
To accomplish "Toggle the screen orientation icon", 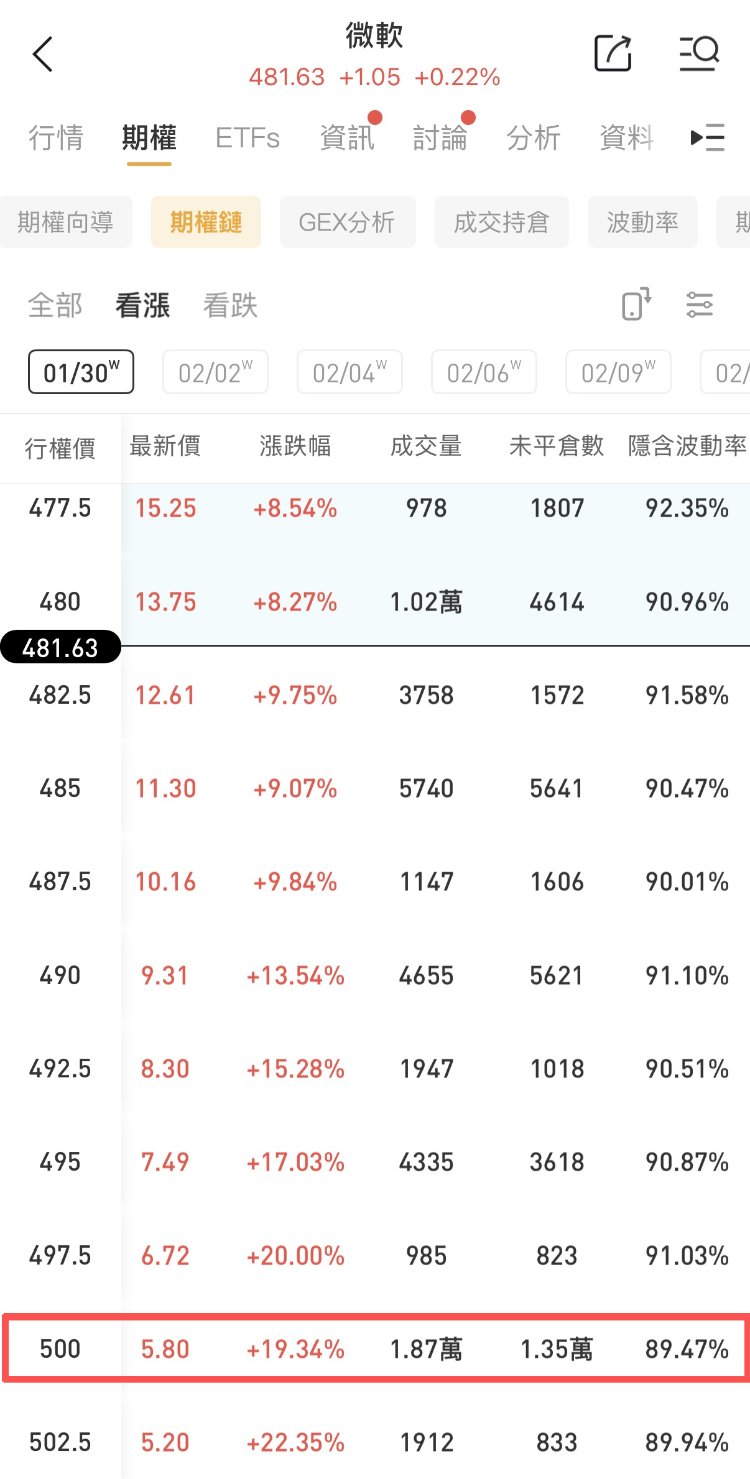I will 636,304.
